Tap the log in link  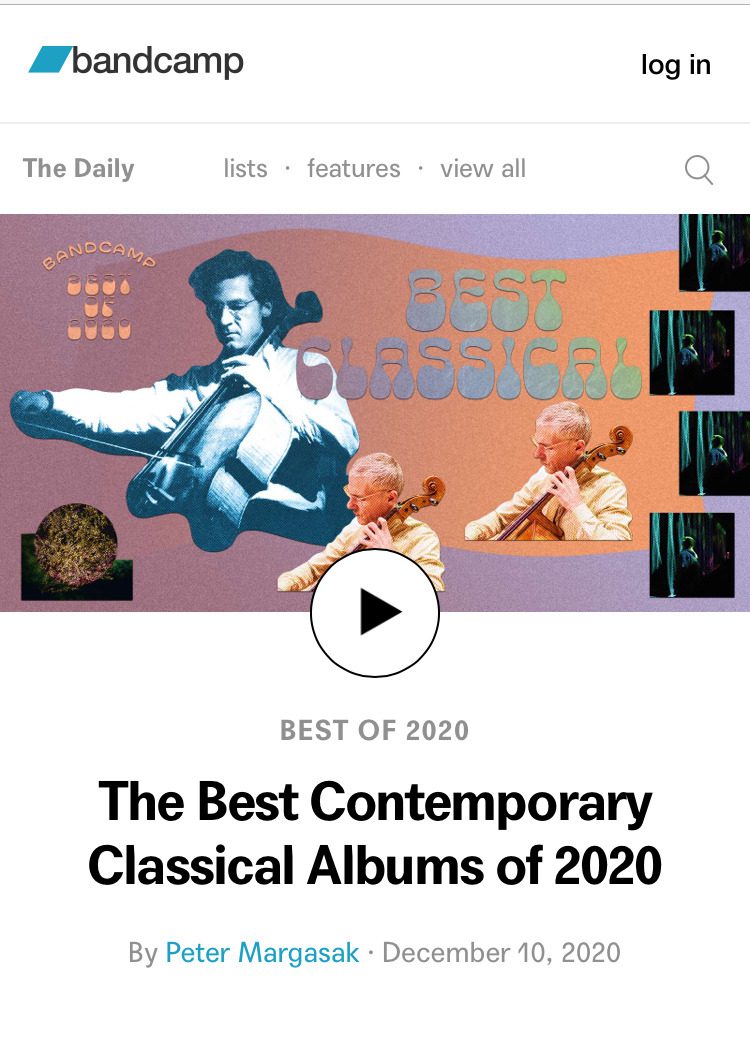point(675,65)
